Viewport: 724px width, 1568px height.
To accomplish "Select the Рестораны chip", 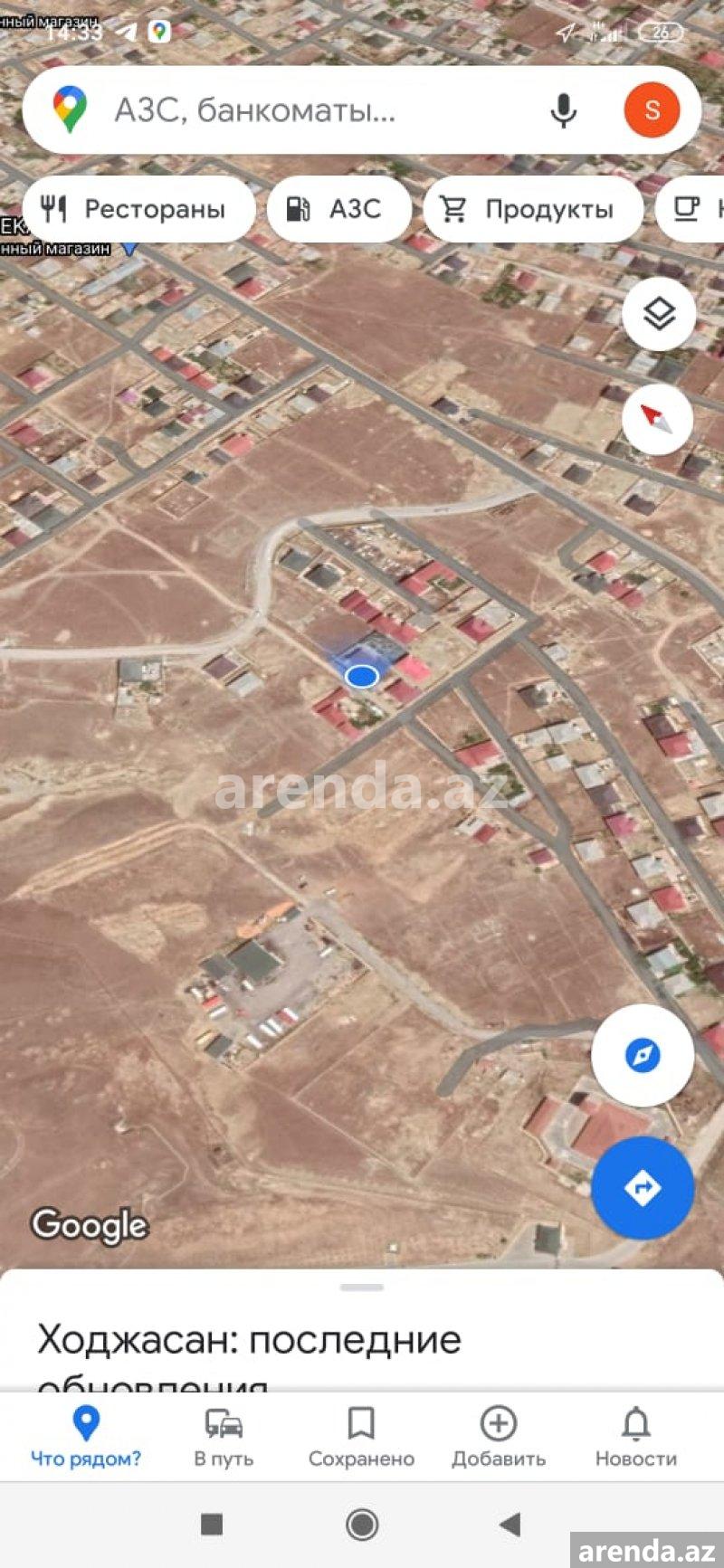I will (x=138, y=209).
